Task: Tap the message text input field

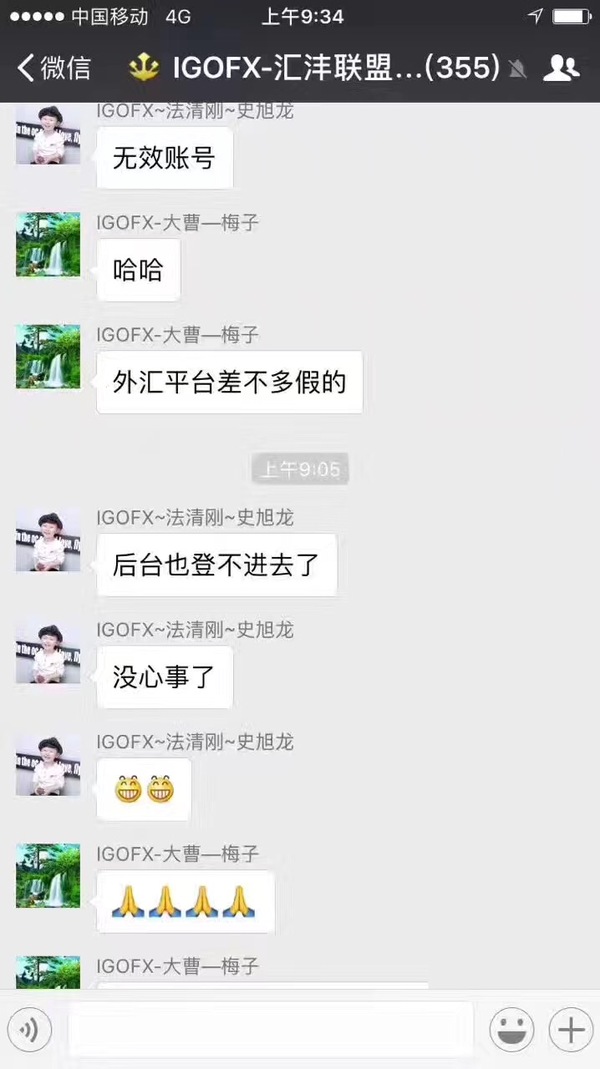Action: point(270,1030)
